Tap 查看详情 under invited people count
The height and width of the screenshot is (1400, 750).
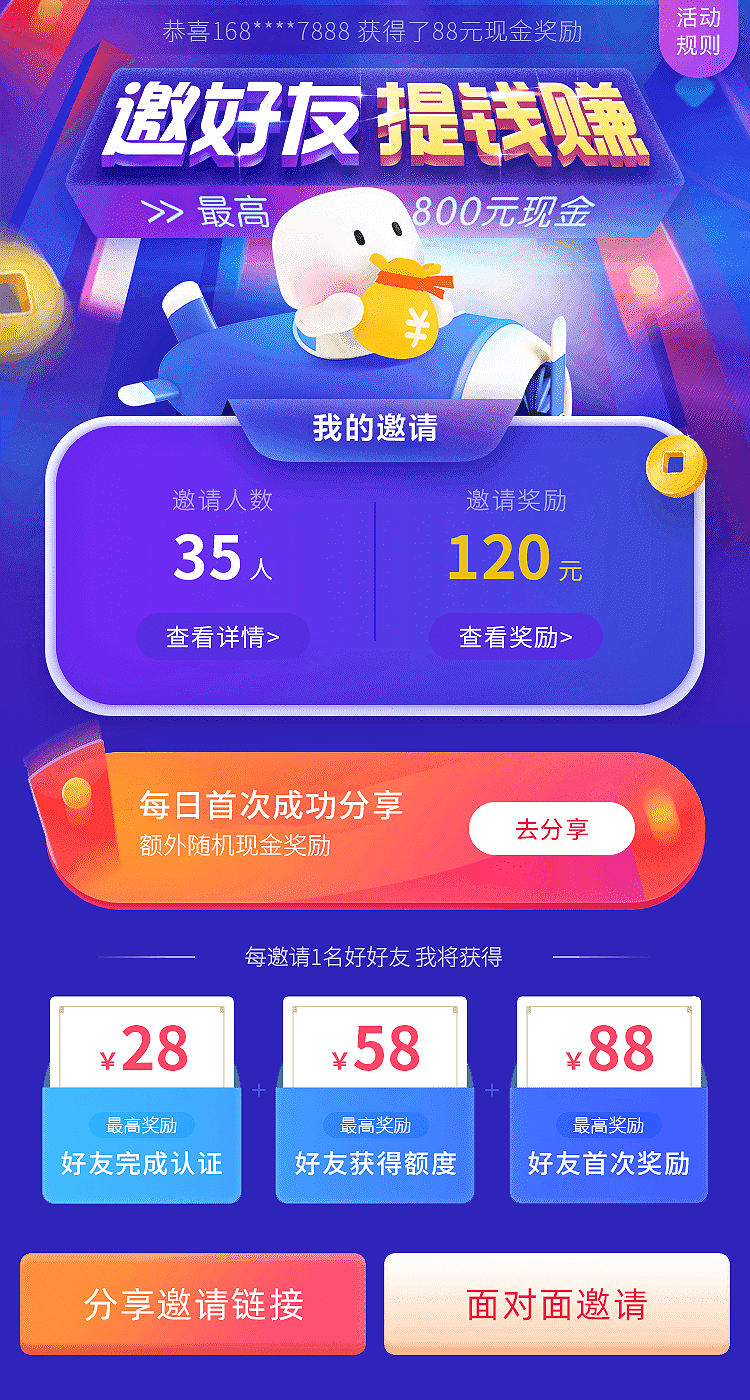point(223,637)
